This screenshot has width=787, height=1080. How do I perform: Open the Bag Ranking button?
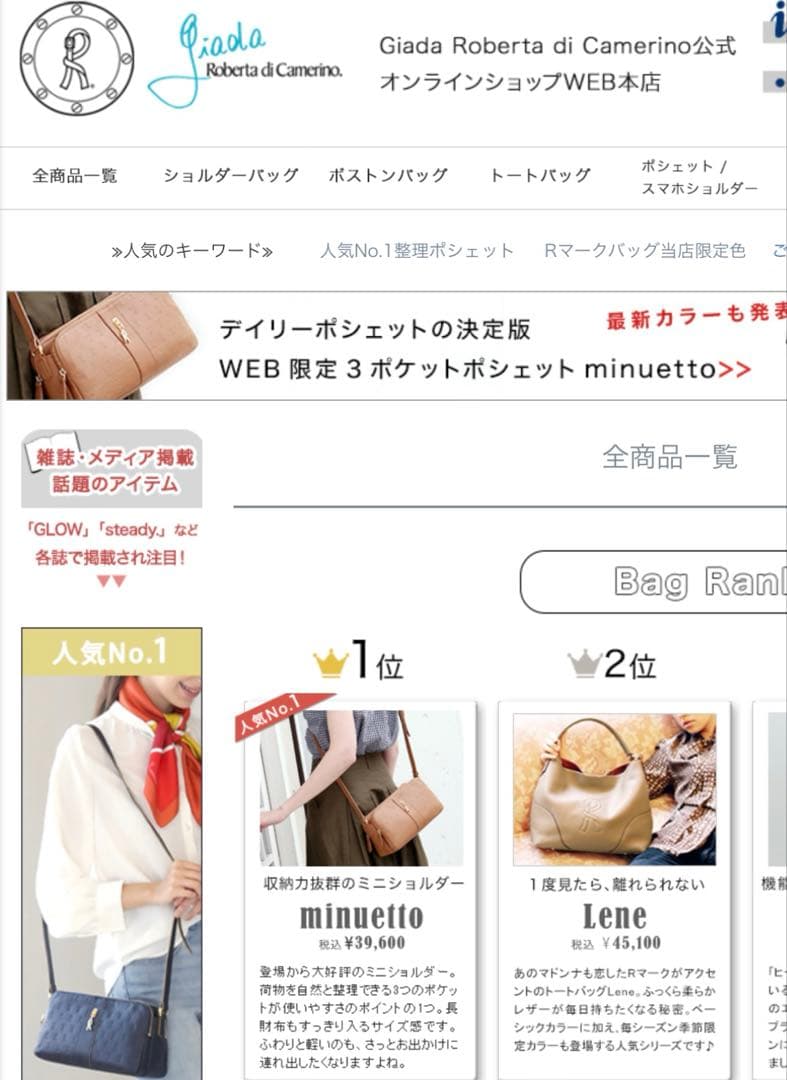click(x=652, y=581)
